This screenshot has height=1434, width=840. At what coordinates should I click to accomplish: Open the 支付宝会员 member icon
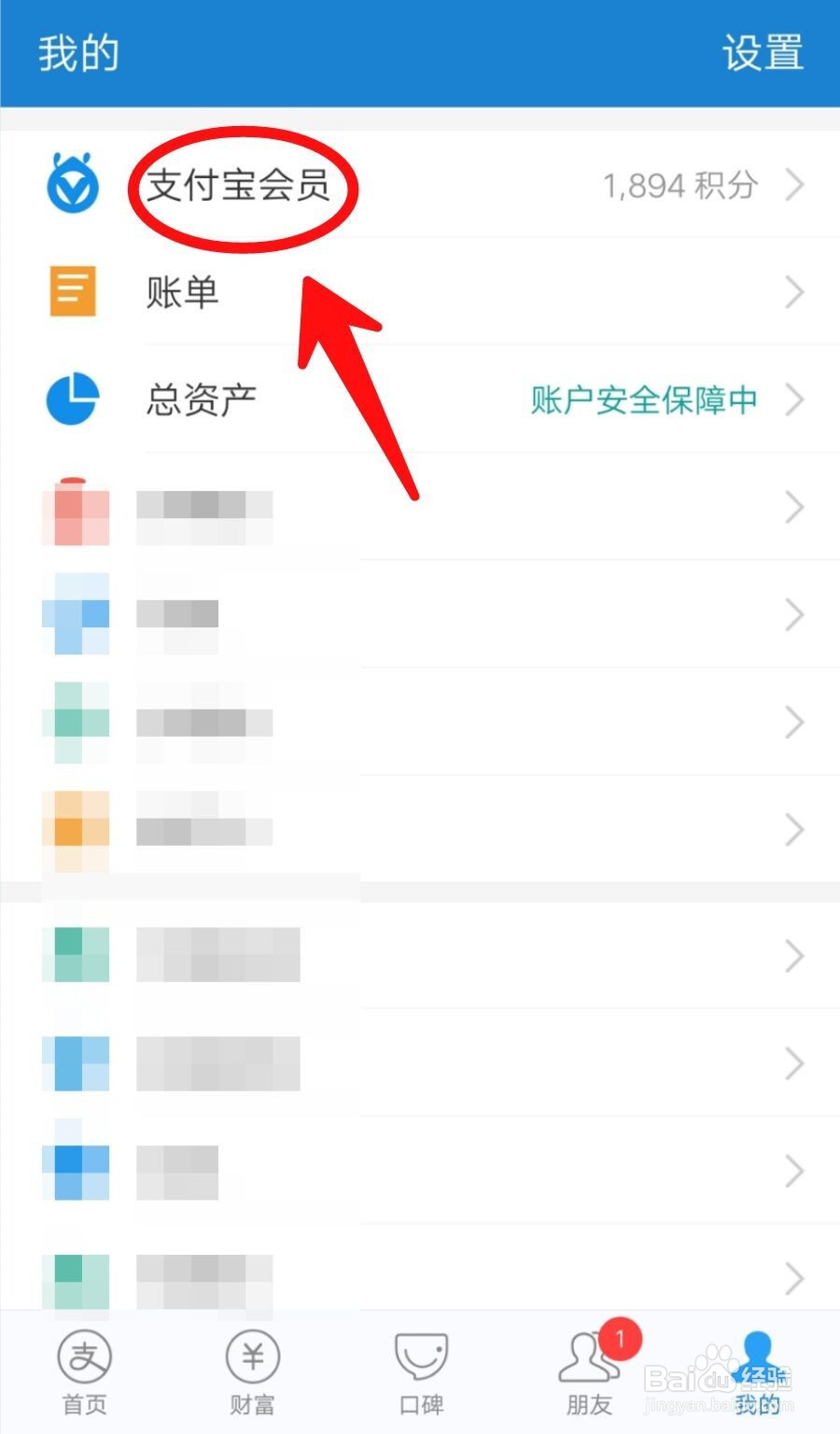pos(73,185)
